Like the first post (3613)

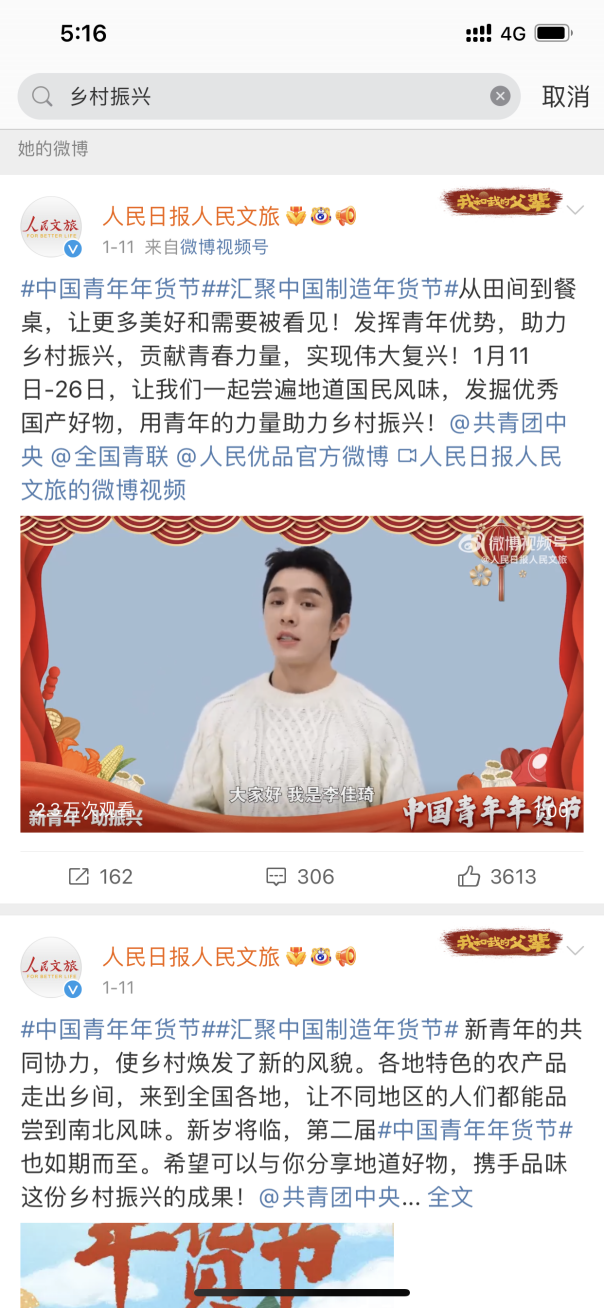tap(497, 877)
